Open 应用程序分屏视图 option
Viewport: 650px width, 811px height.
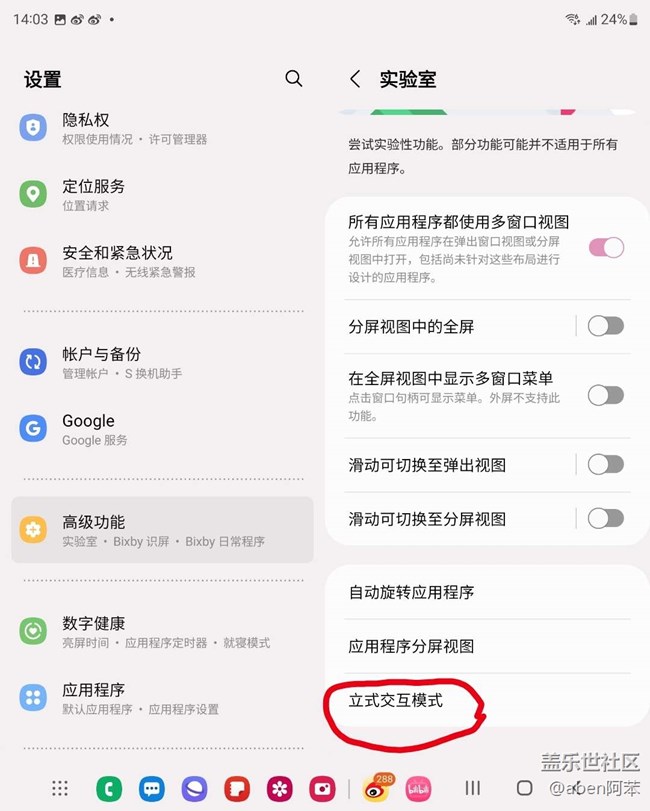[485, 646]
